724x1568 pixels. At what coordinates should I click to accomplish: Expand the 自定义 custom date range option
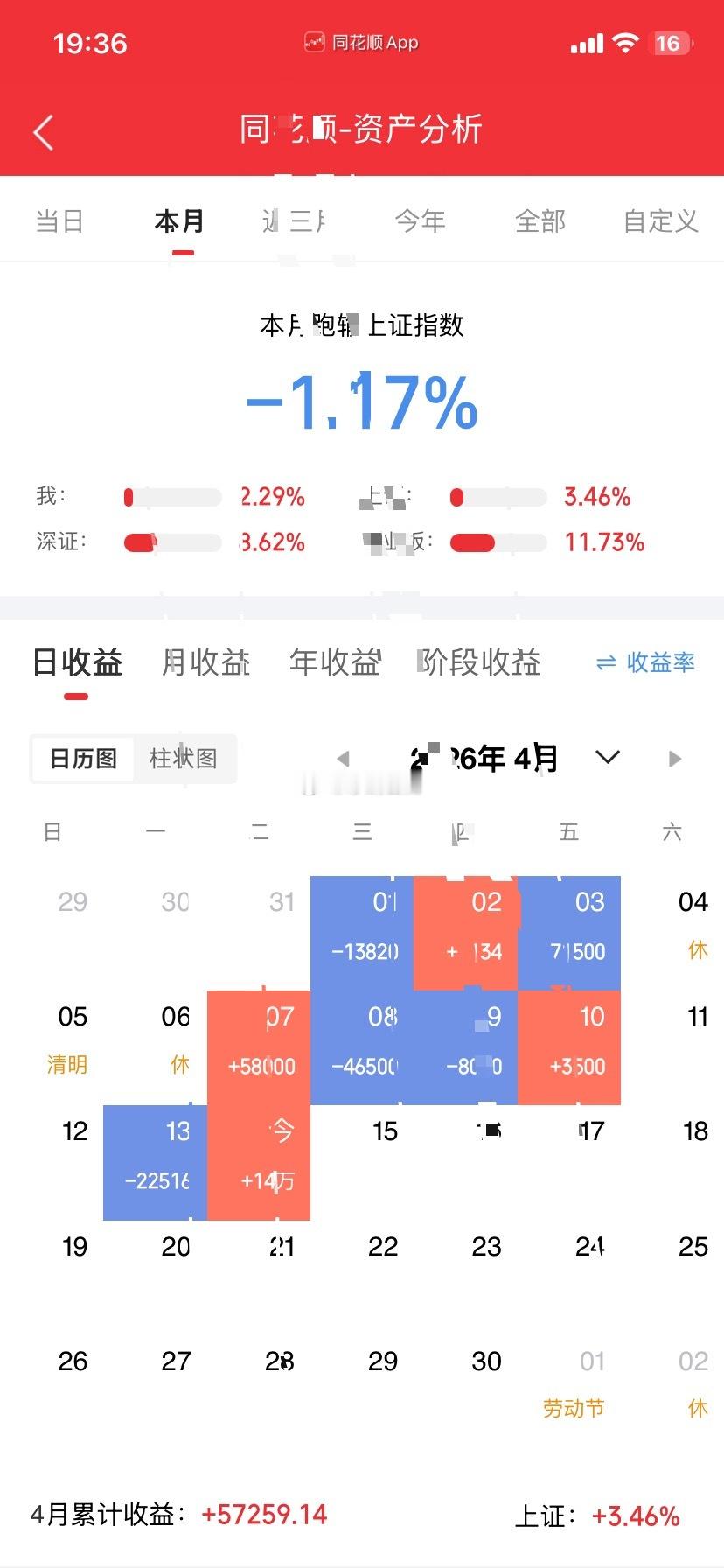pyautogui.click(x=659, y=221)
